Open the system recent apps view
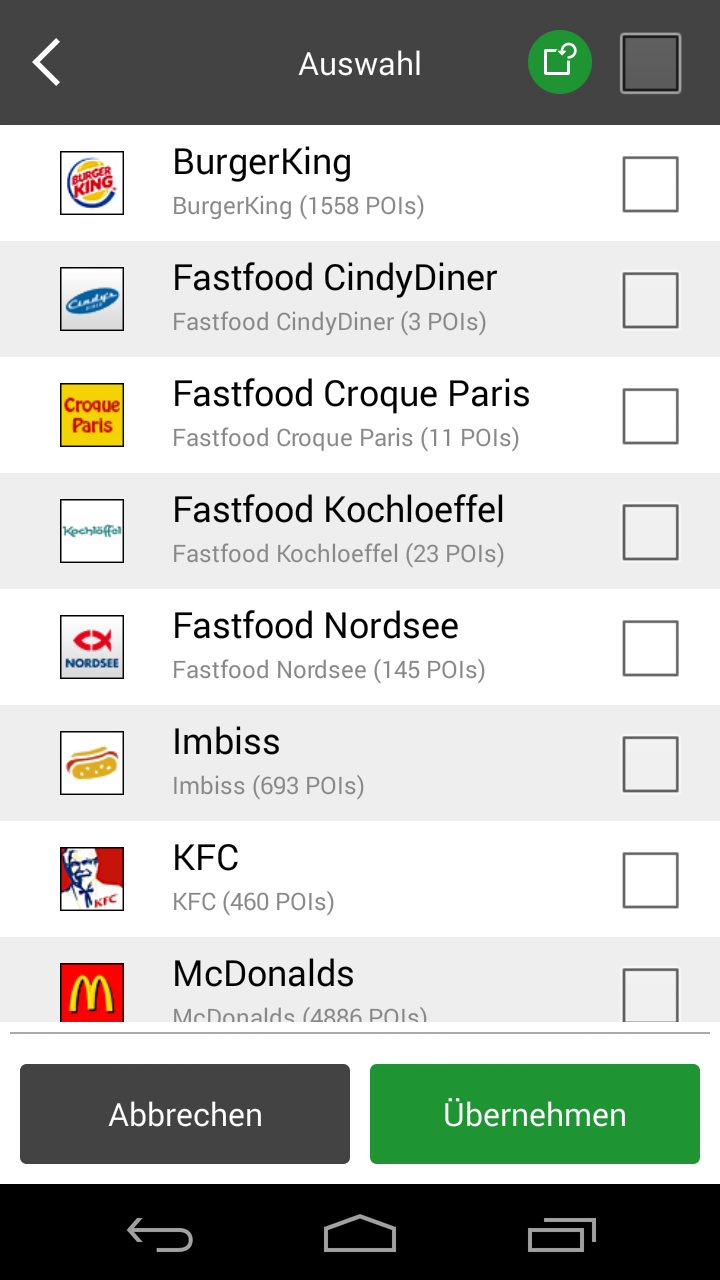The height and width of the screenshot is (1280, 720). [x=561, y=1234]
